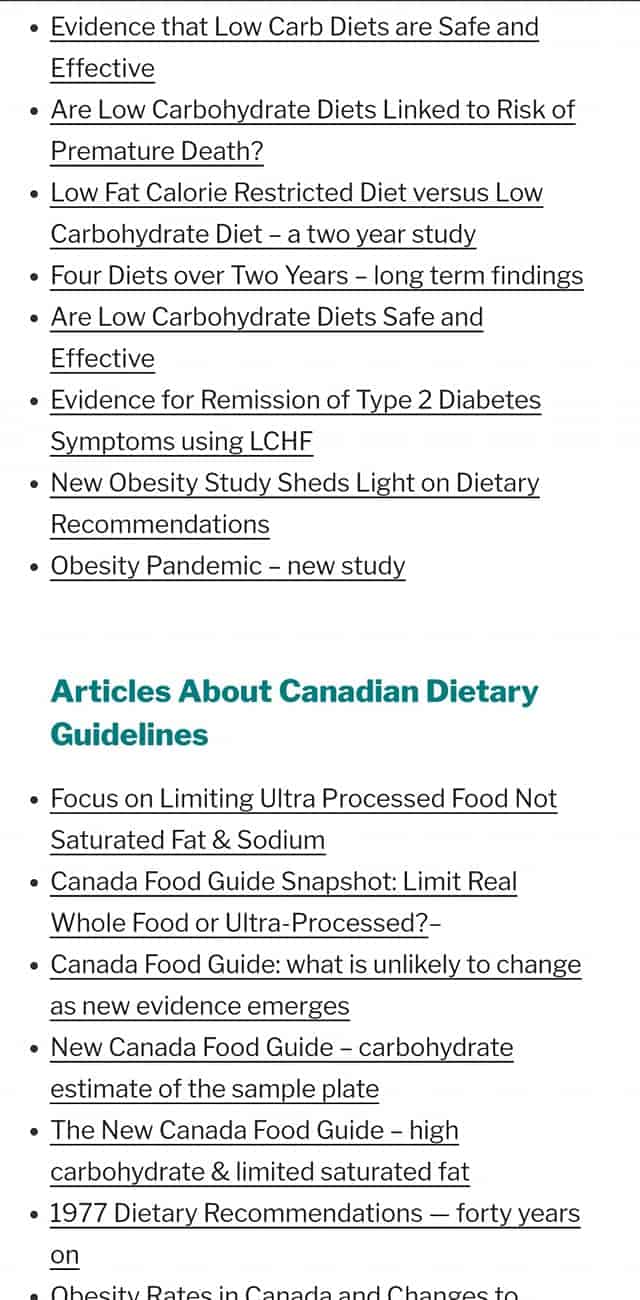This screenshot has height=1300, width=640.
Task: Open 'Four Diets over Two Years' link
Action: pyautogui.click(x=316, y=276)
